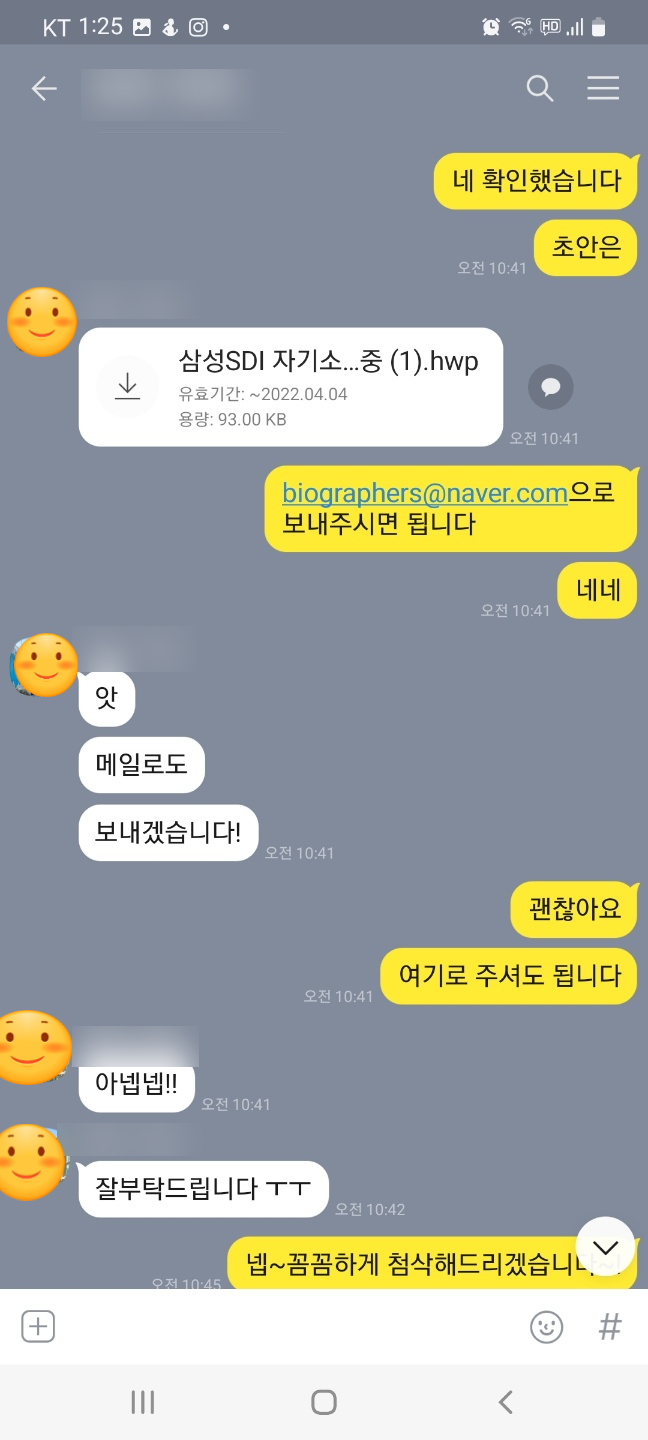This screenshot has width=648, height=1440.
Task: Go back to the chat list
Action: (44, 89)
